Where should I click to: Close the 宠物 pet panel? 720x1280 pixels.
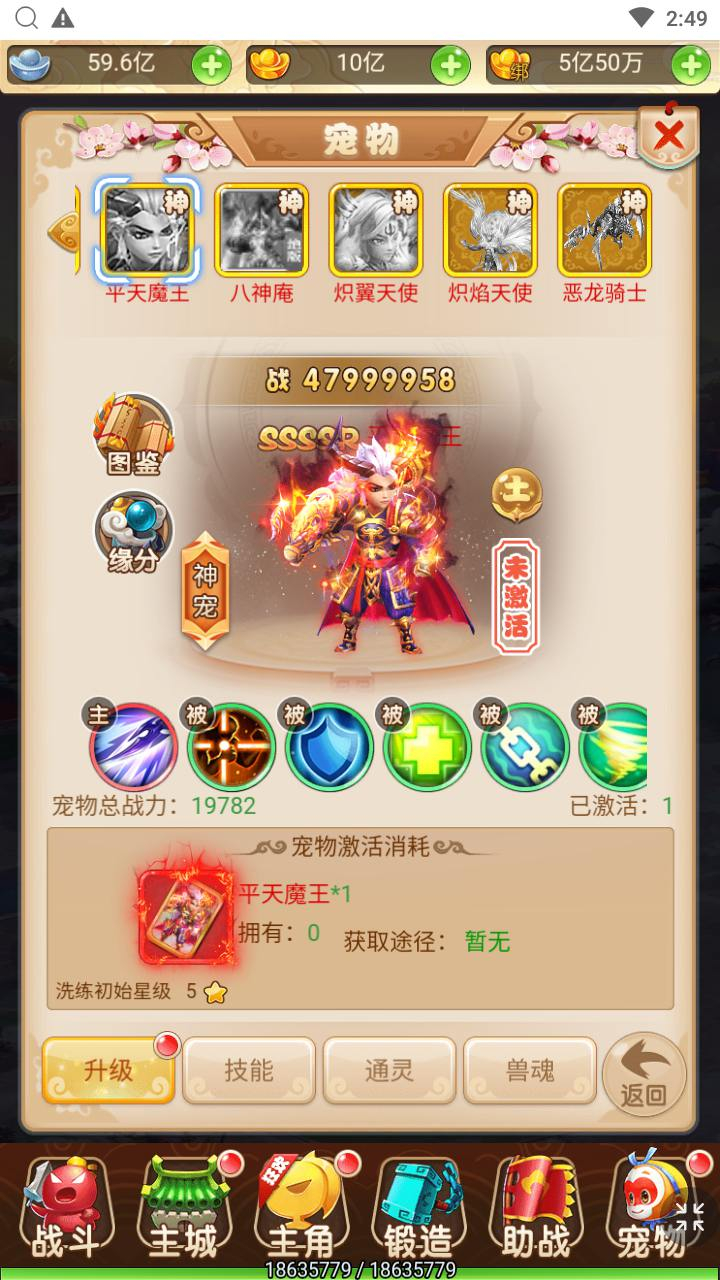[x=669, y=135]
